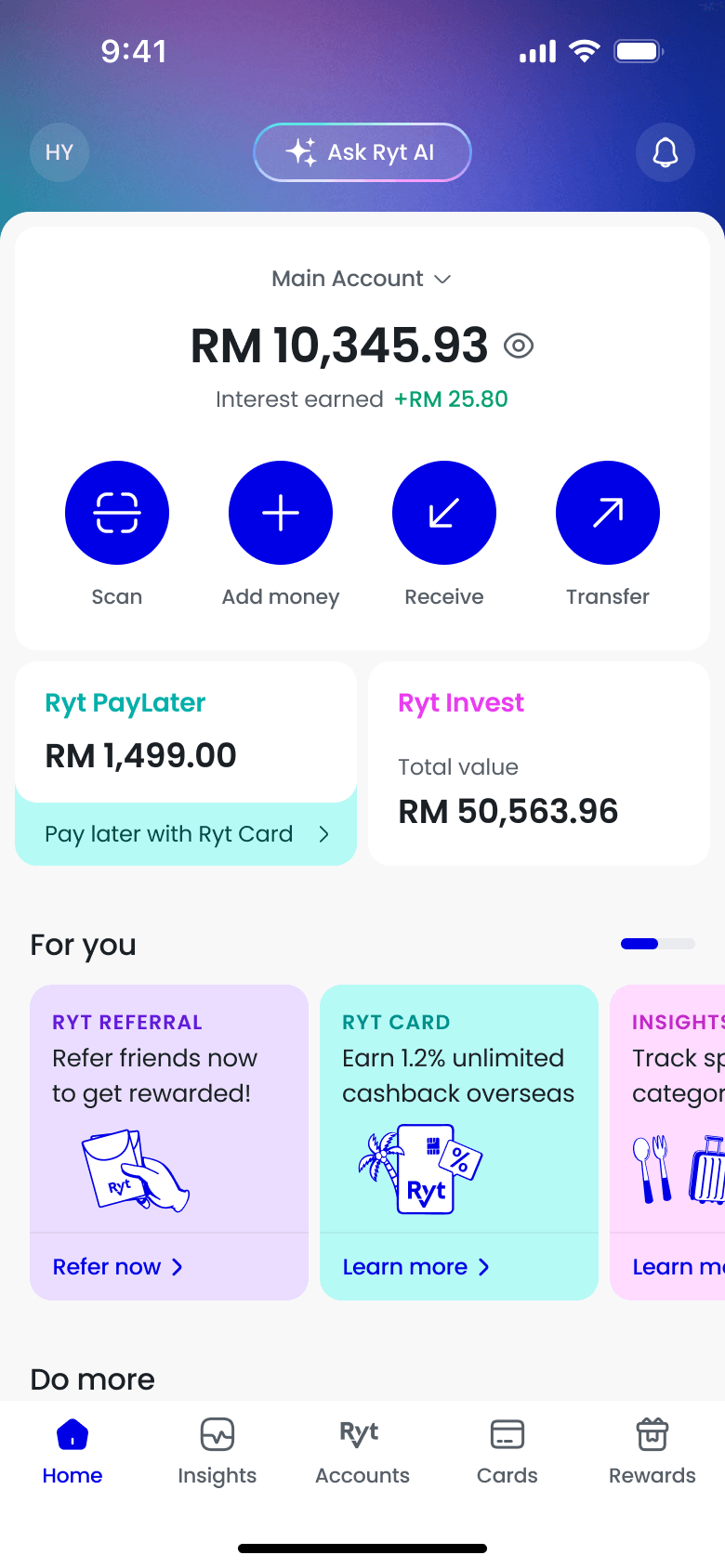Open the Ryt PayLater card
The width and height of the screenshot is (725, 1568).
click(186, 732)
